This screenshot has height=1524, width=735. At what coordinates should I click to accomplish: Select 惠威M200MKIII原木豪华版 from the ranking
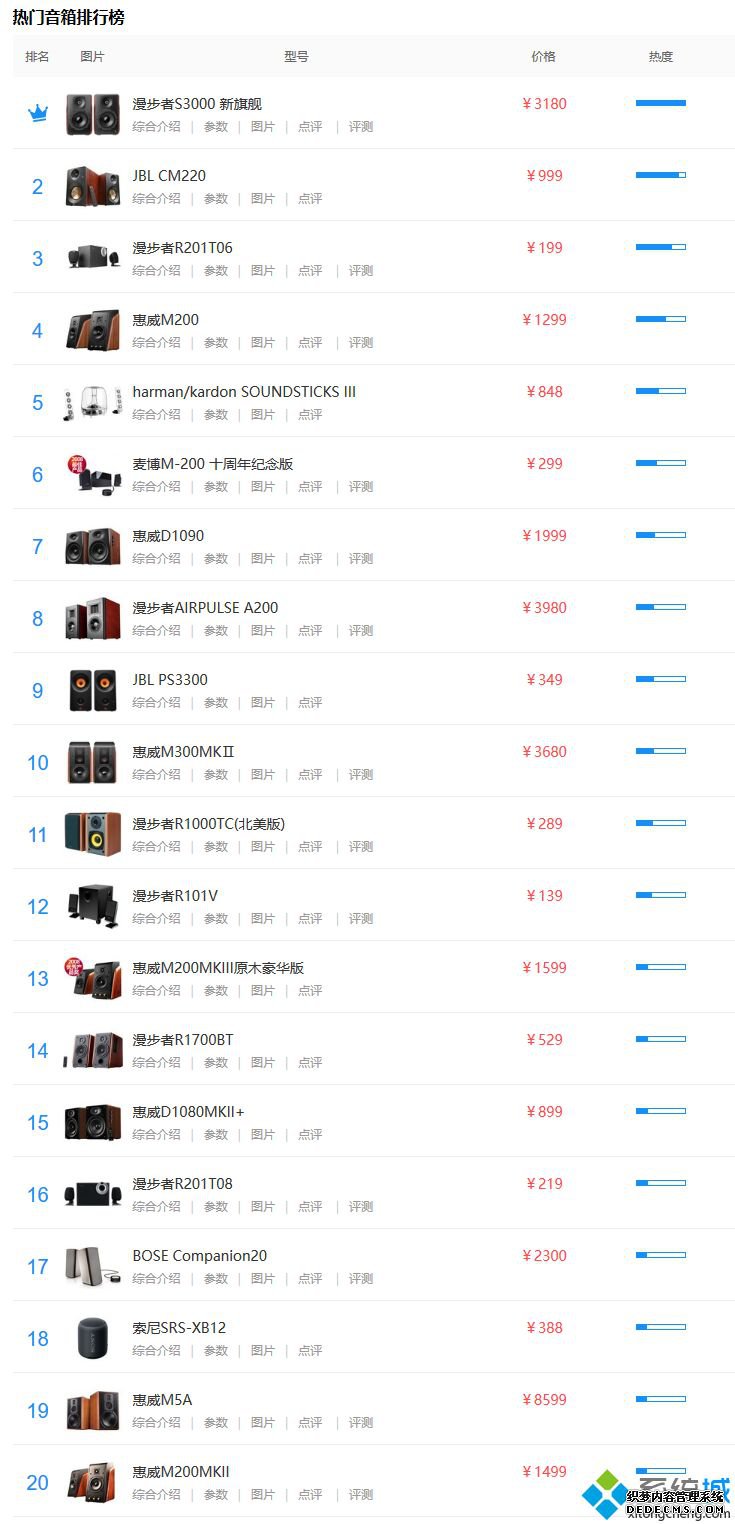(x=218, y=968)
